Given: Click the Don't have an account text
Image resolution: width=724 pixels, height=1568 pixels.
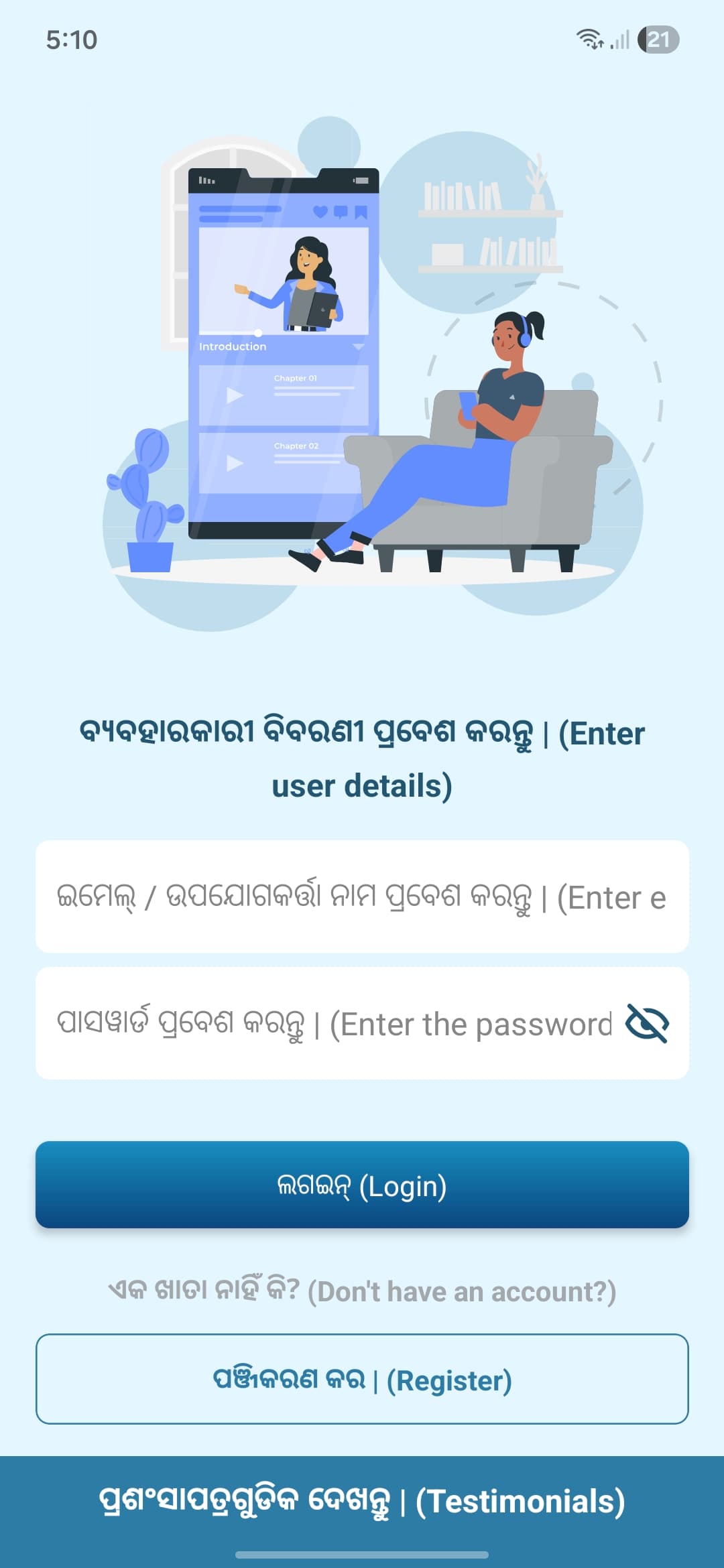Looking at the screenshot, I should pyautogui.click(x=362, y=1290).
